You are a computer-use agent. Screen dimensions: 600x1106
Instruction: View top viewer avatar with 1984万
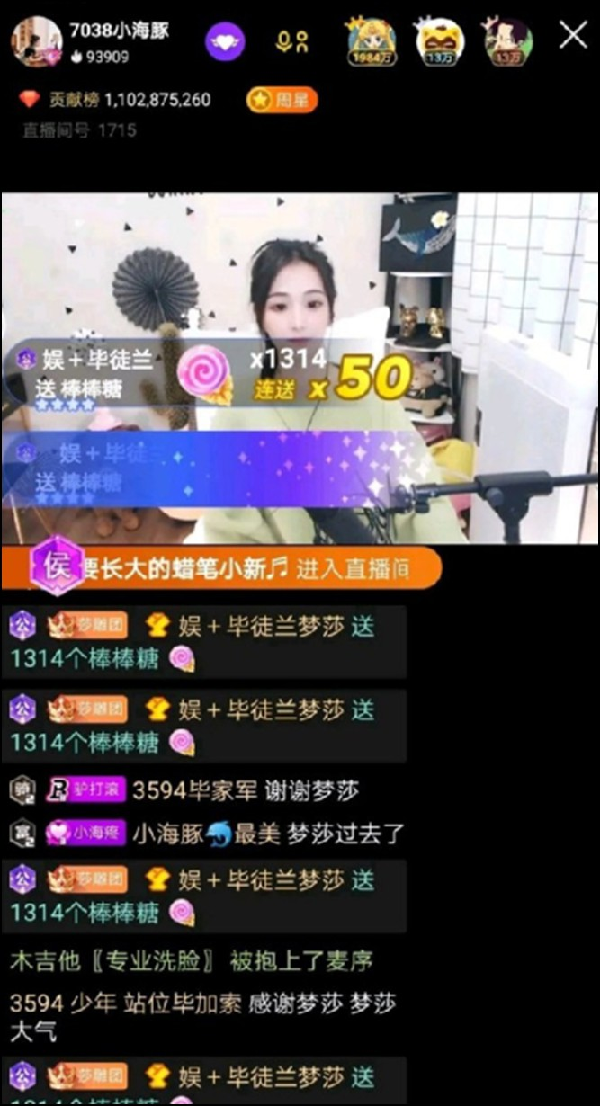[x=370, y=41]
